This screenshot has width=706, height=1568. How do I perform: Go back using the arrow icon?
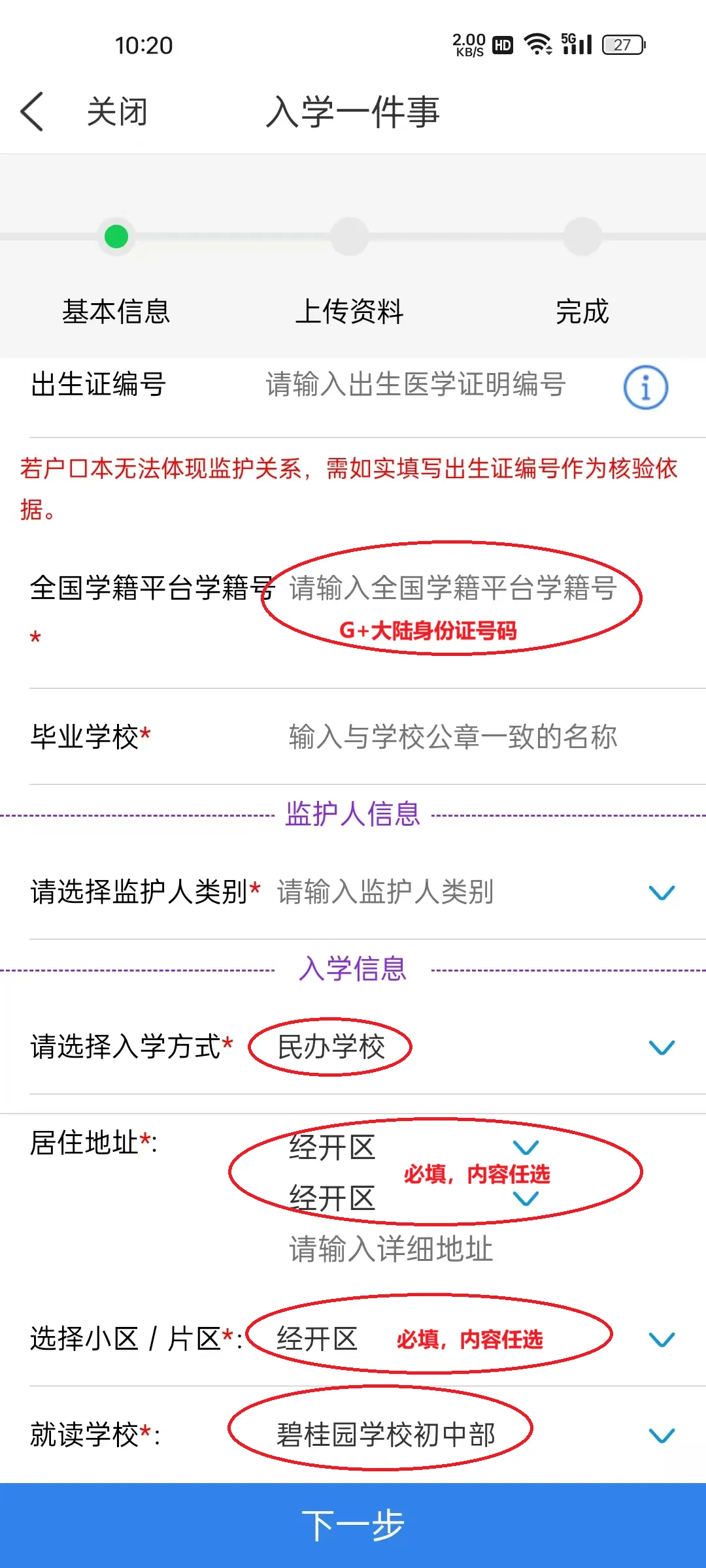pos(33,112)
